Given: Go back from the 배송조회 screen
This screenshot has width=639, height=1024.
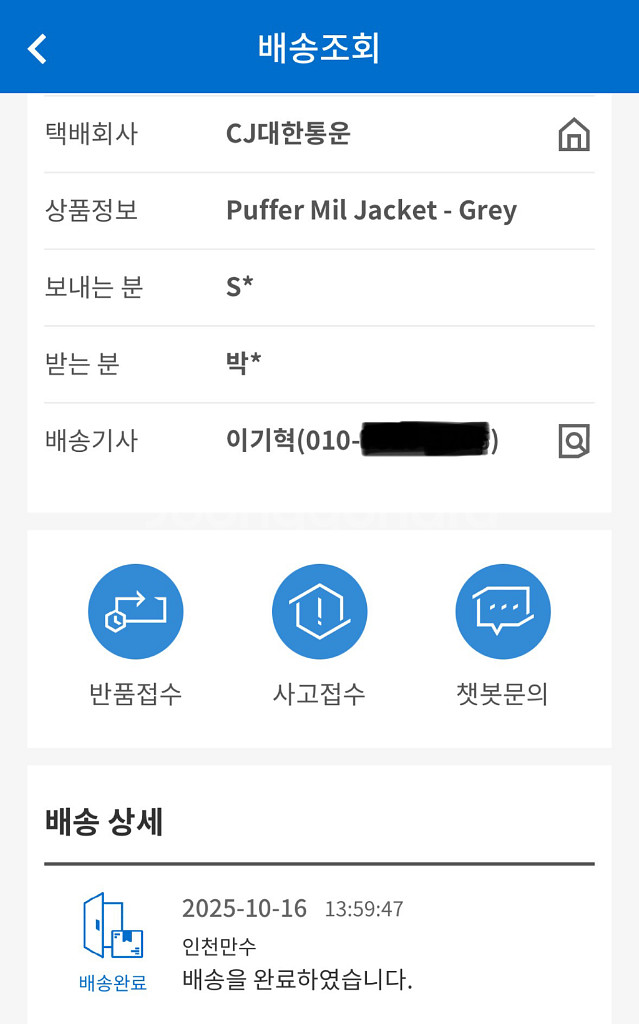Looking at the screenshot, I should pyautogui.click(x=37, y=48).
